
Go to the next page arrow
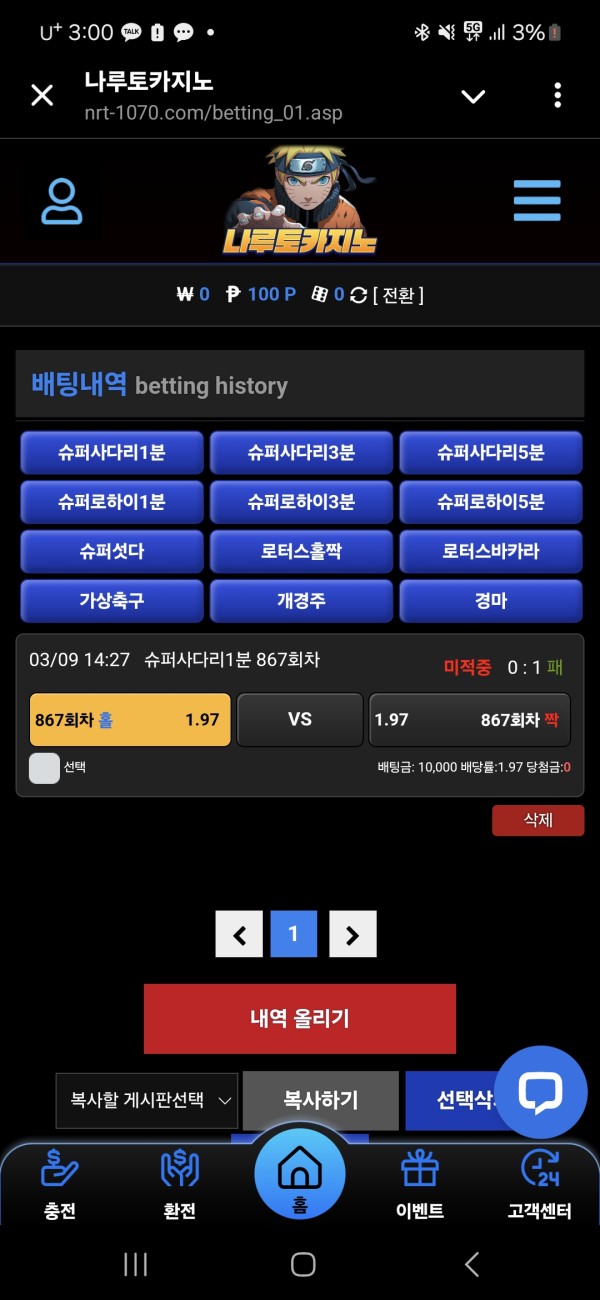coord(352,935)
